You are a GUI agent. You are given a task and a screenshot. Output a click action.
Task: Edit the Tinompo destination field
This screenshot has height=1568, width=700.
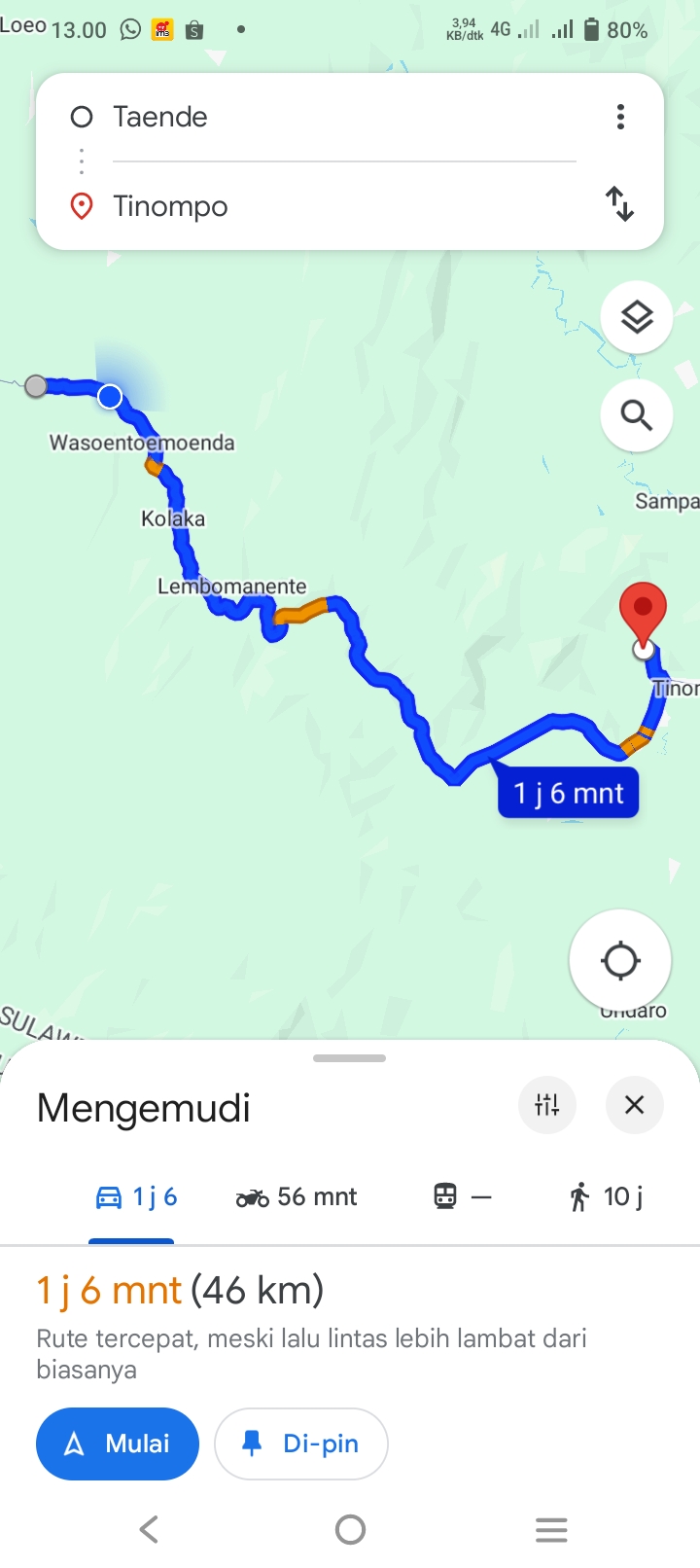(344, 206)
